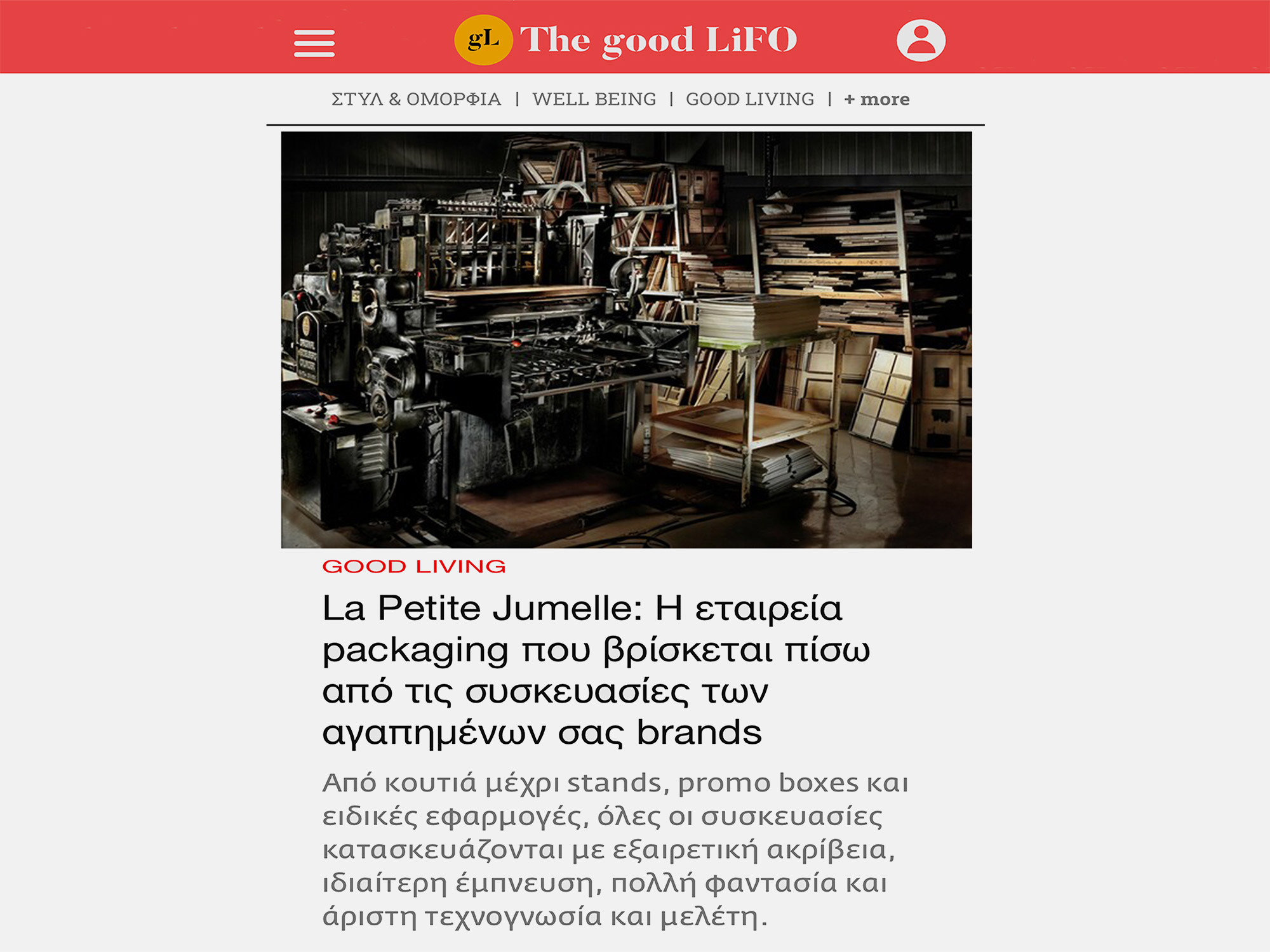The width and height of the screenshot is (1270, 952).
Task: Open GOOD LIVING in the top navigation
Action: (x=750, y=100)
